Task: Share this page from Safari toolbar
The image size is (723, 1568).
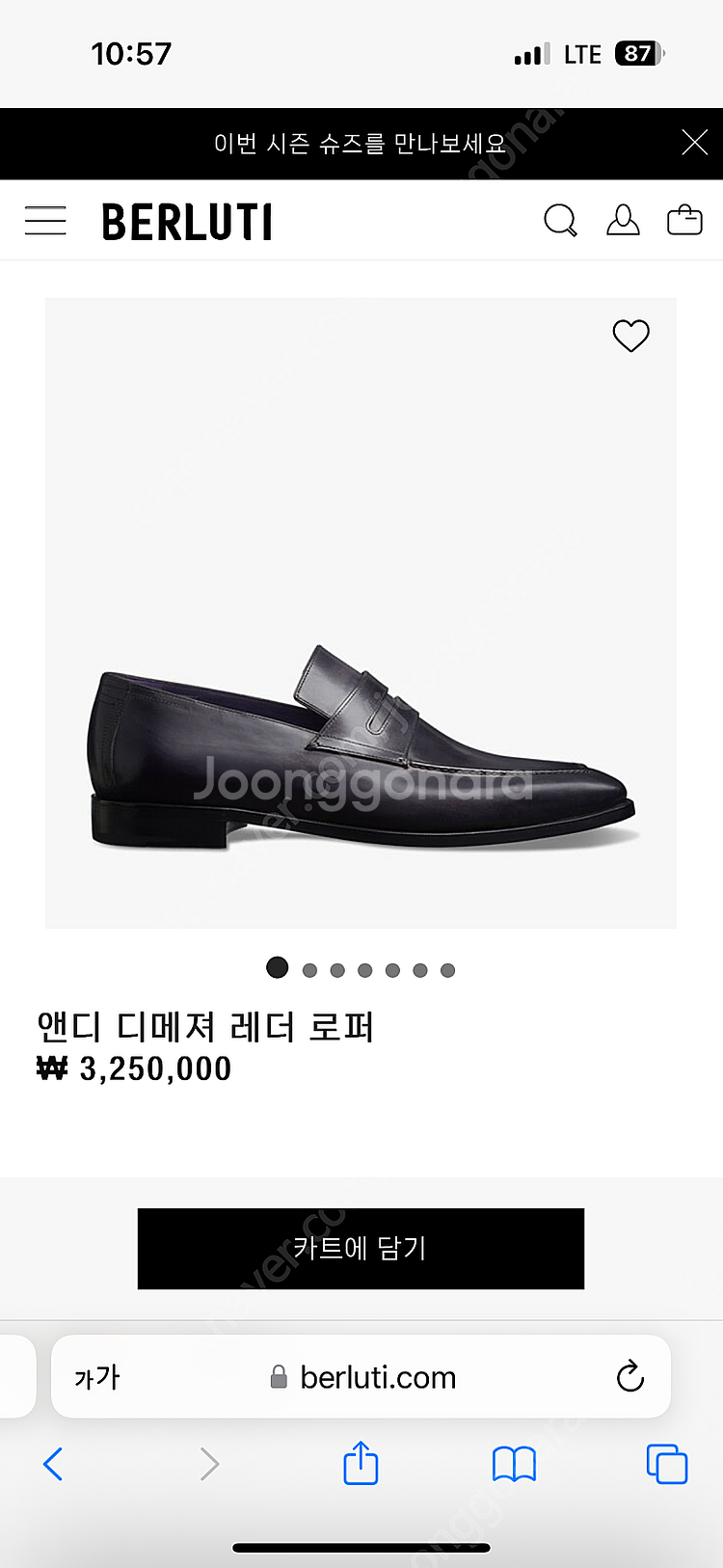Action: (361, 1463)
